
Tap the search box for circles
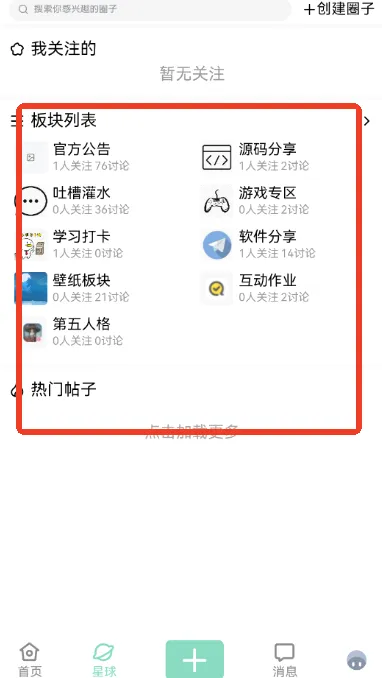150,9
